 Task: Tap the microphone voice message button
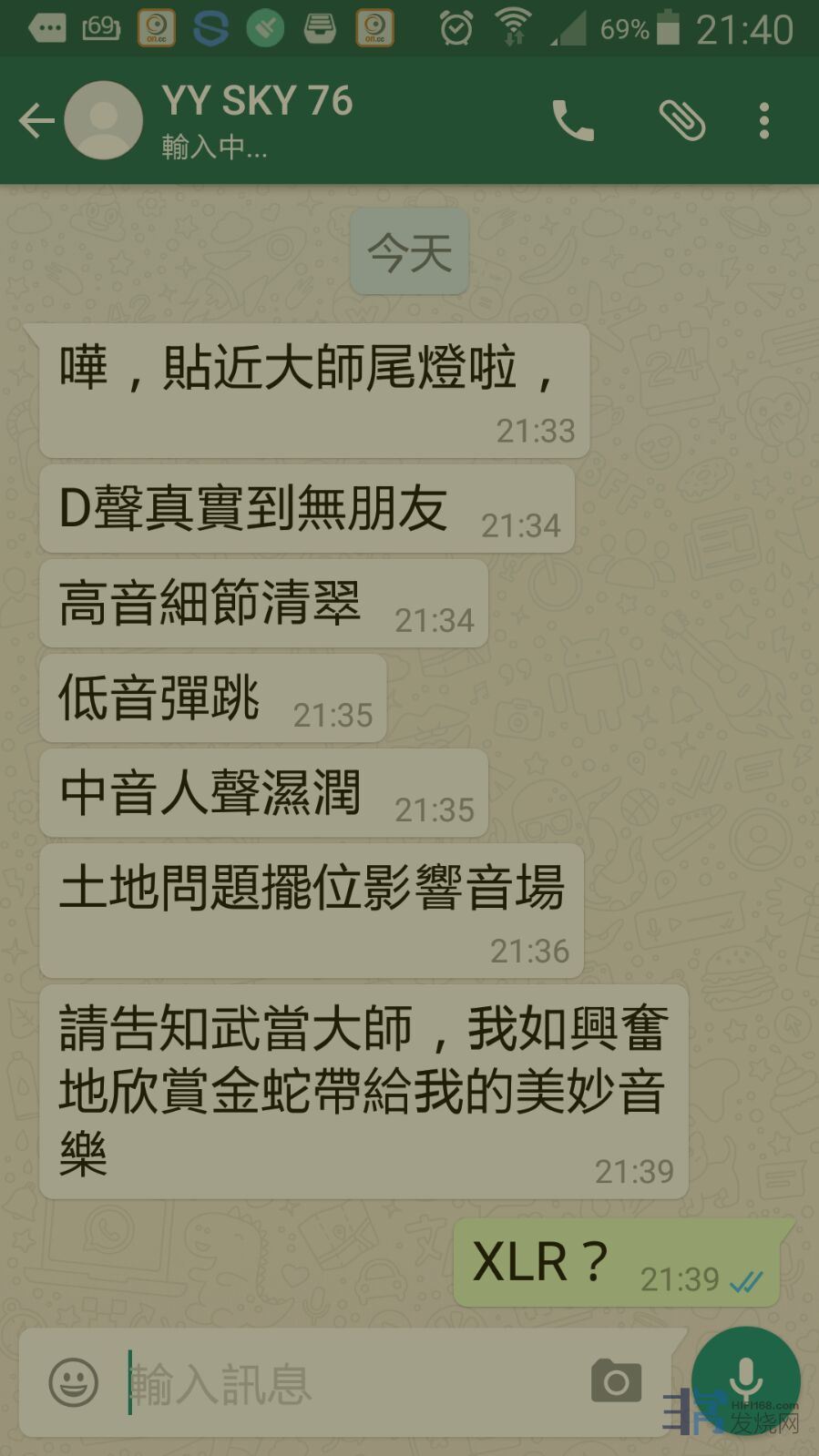pyautogui.click(x=745, y=1380)
